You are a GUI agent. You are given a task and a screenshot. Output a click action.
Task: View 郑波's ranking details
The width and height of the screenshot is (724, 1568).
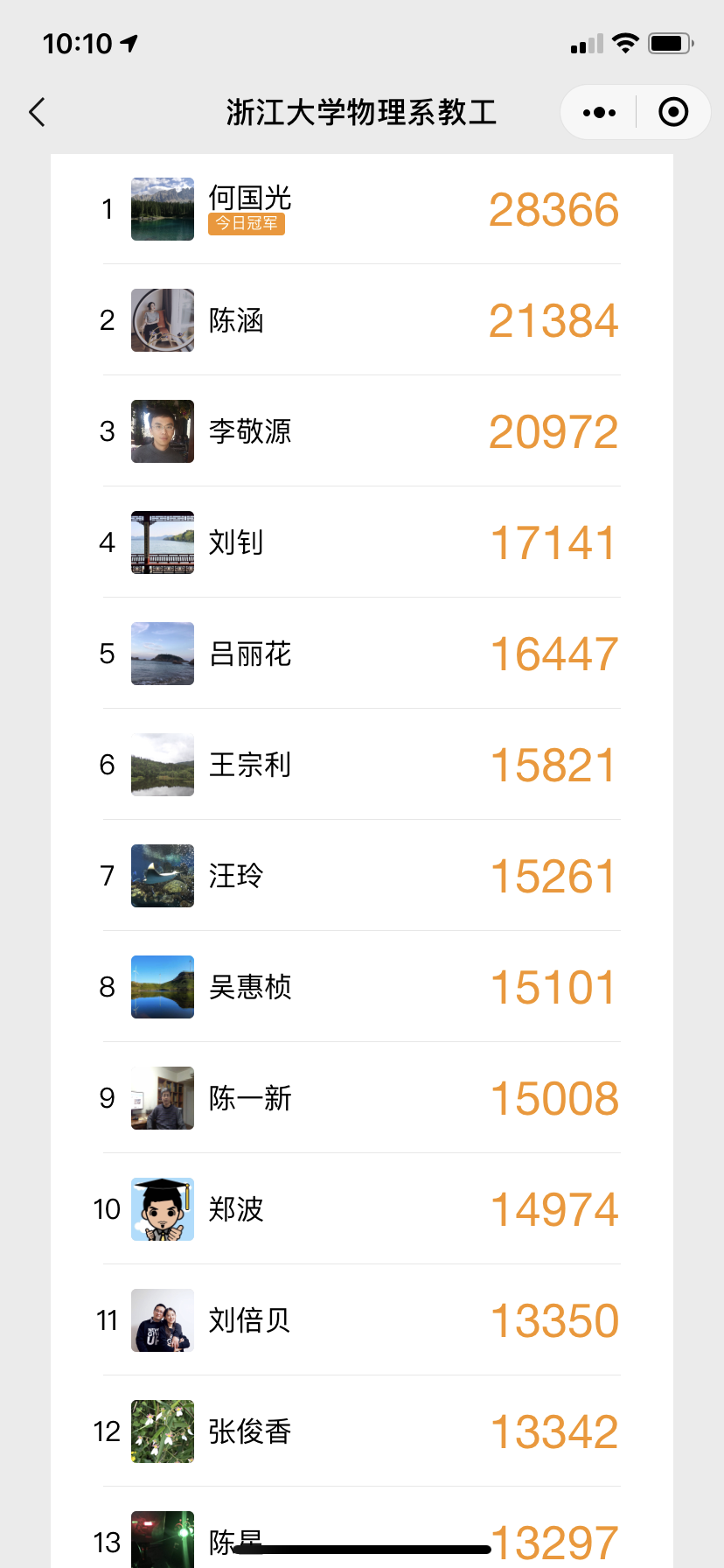(x=361, y=1209)
